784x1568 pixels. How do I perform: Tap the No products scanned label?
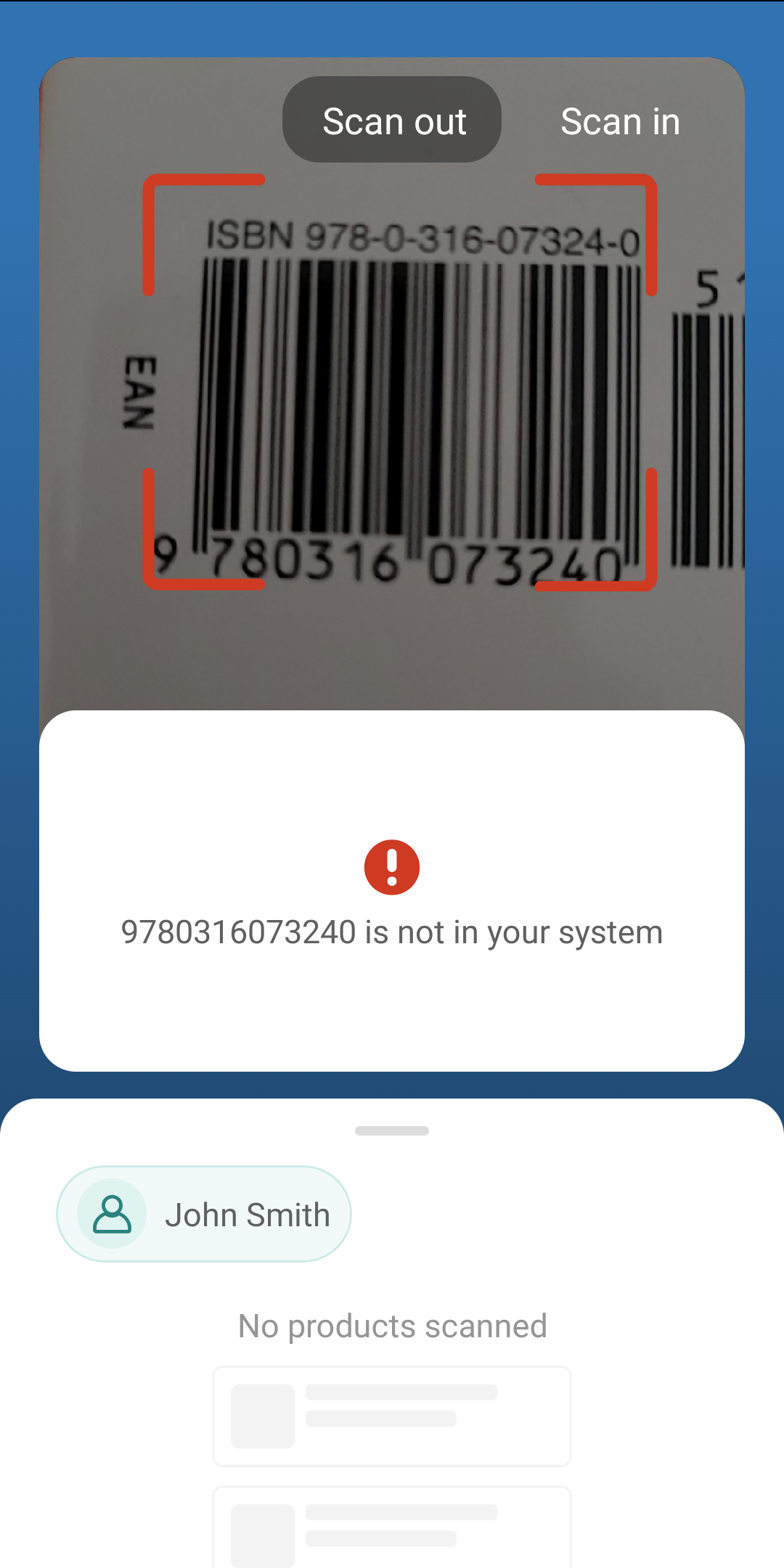pos(392,1326)
